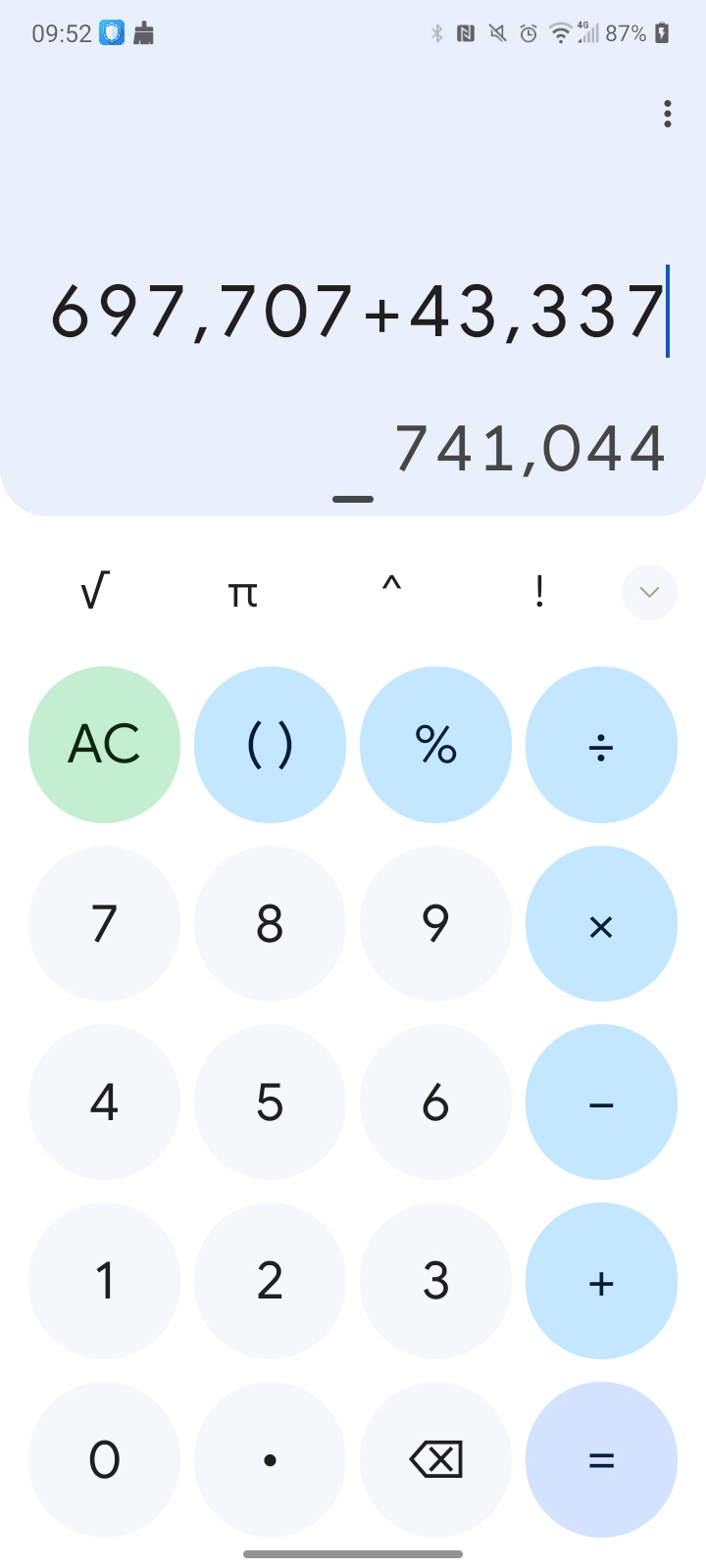This screenshot has width=706, height=1568.
Task: Type the number 5
Action: [270, 1102]
